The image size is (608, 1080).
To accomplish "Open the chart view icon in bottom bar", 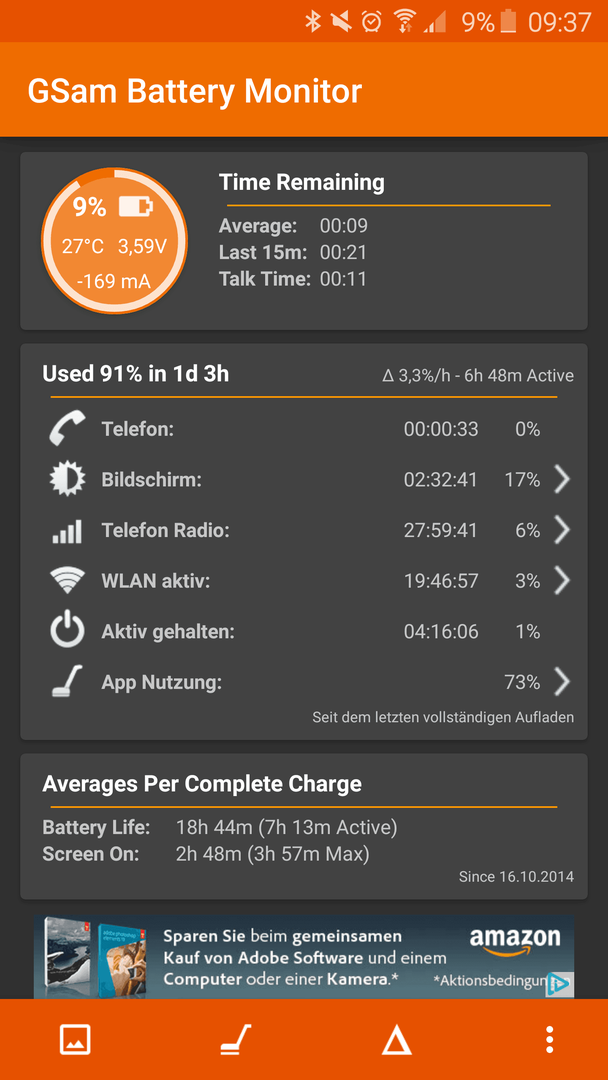I will coord(75,1039).
